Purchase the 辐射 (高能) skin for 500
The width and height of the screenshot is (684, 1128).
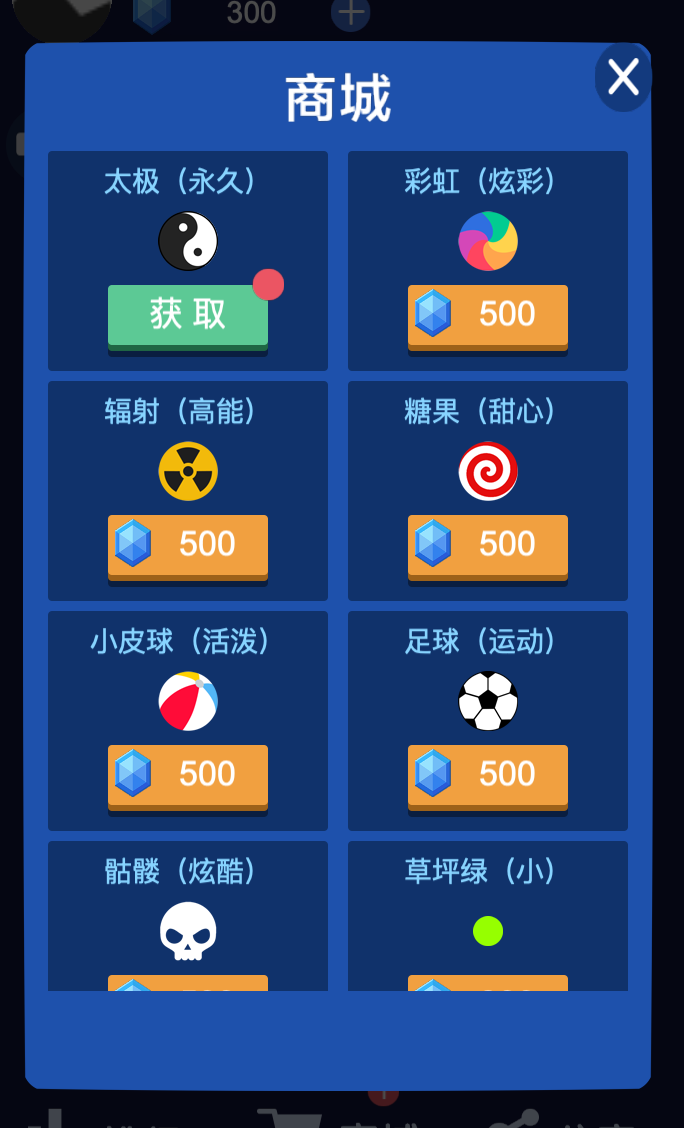pos(188,545)
